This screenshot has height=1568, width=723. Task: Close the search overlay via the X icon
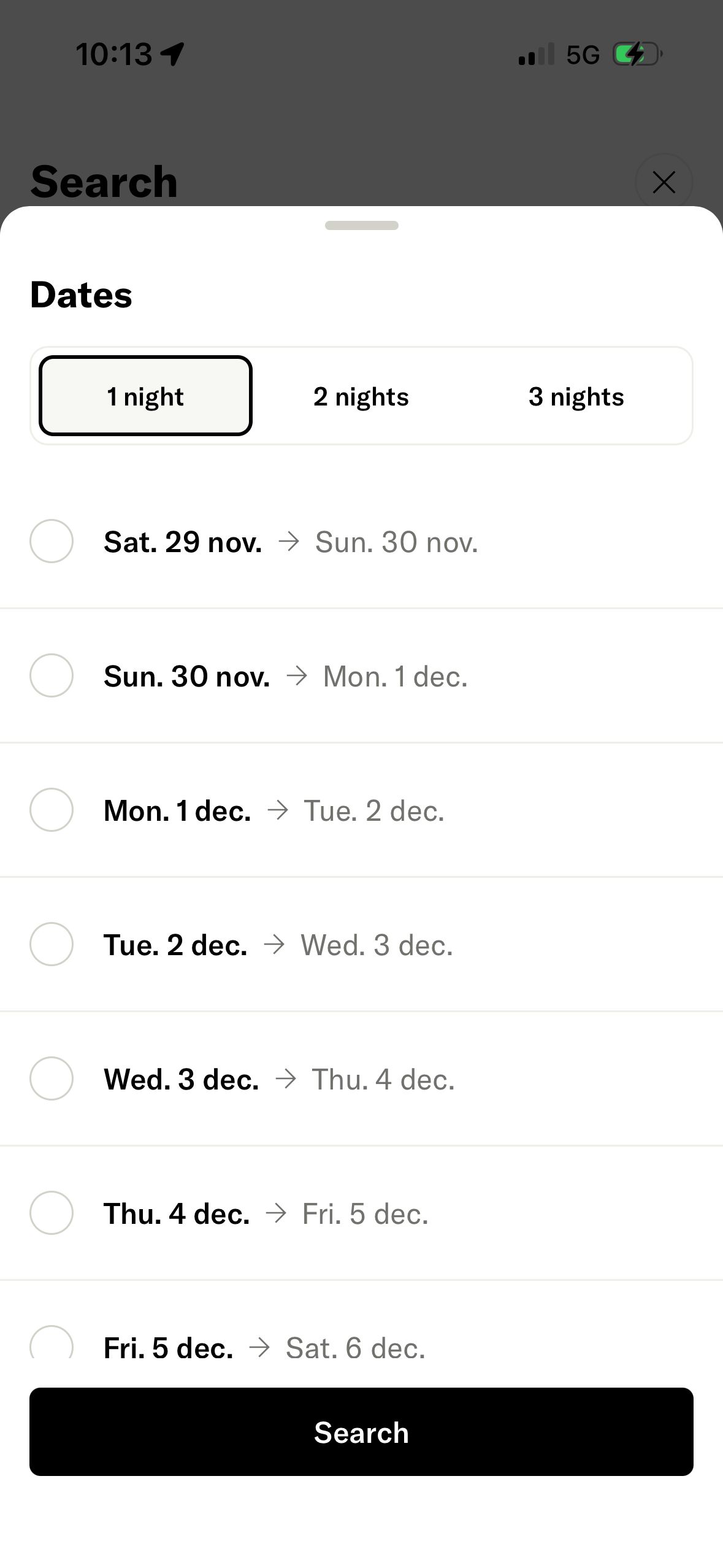coord(664,182)
